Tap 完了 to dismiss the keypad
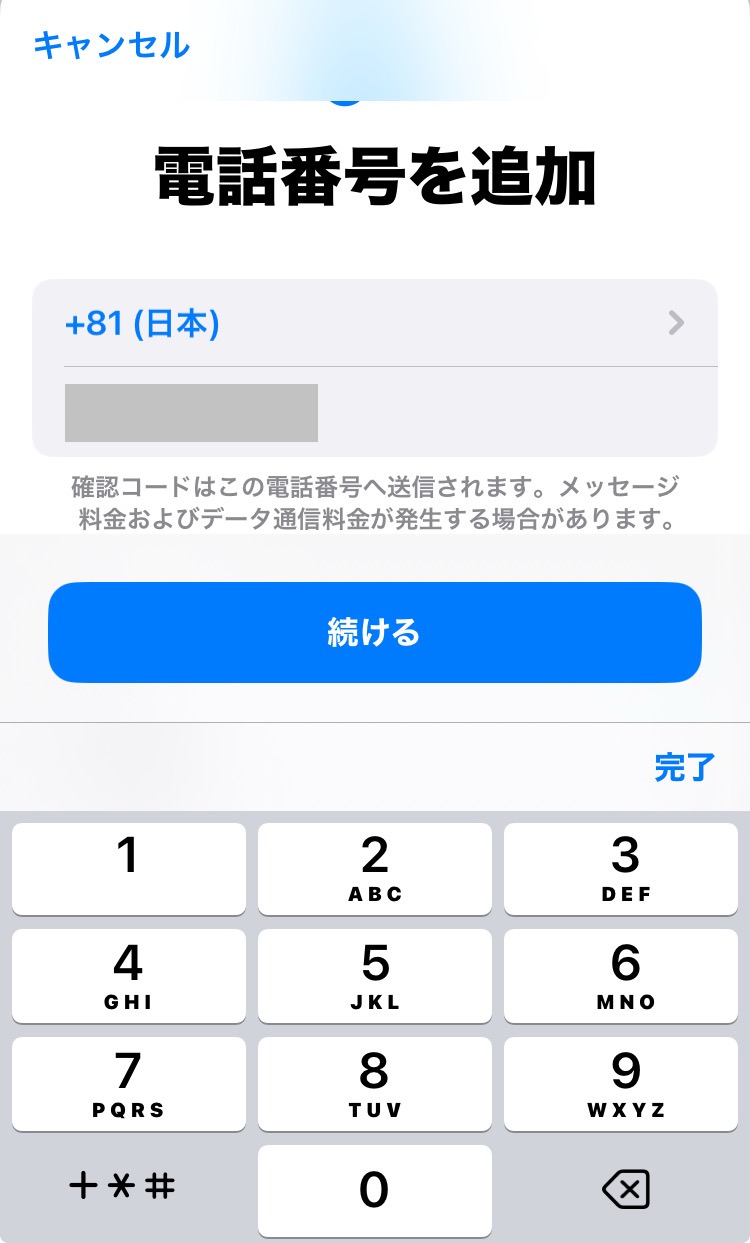 684,767
